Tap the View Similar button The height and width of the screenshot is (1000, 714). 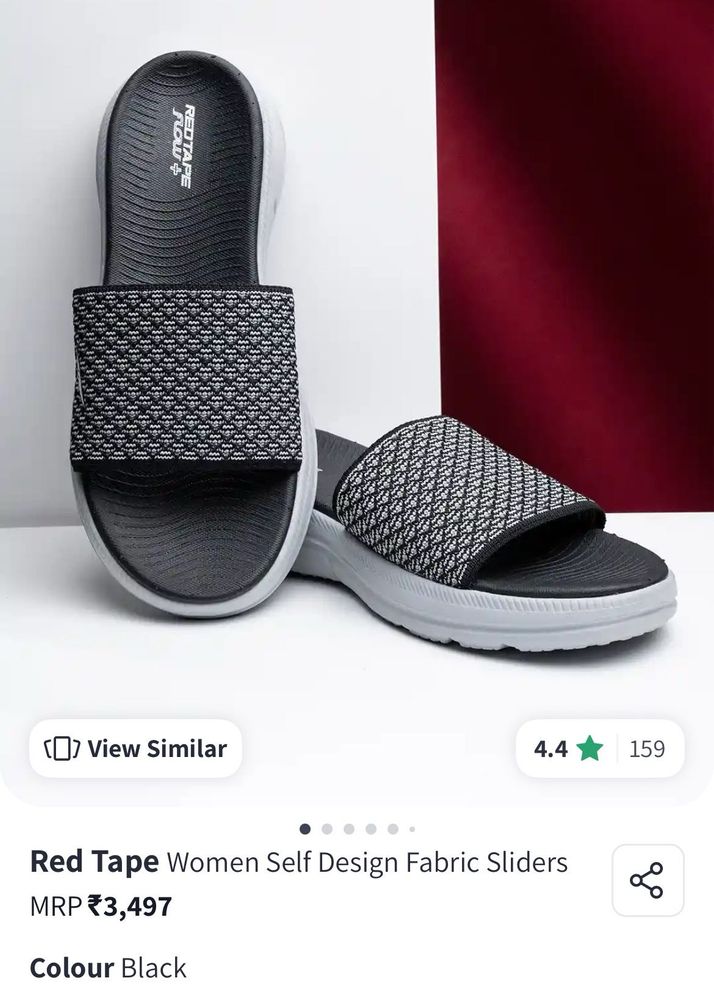[x=136, y=748]
